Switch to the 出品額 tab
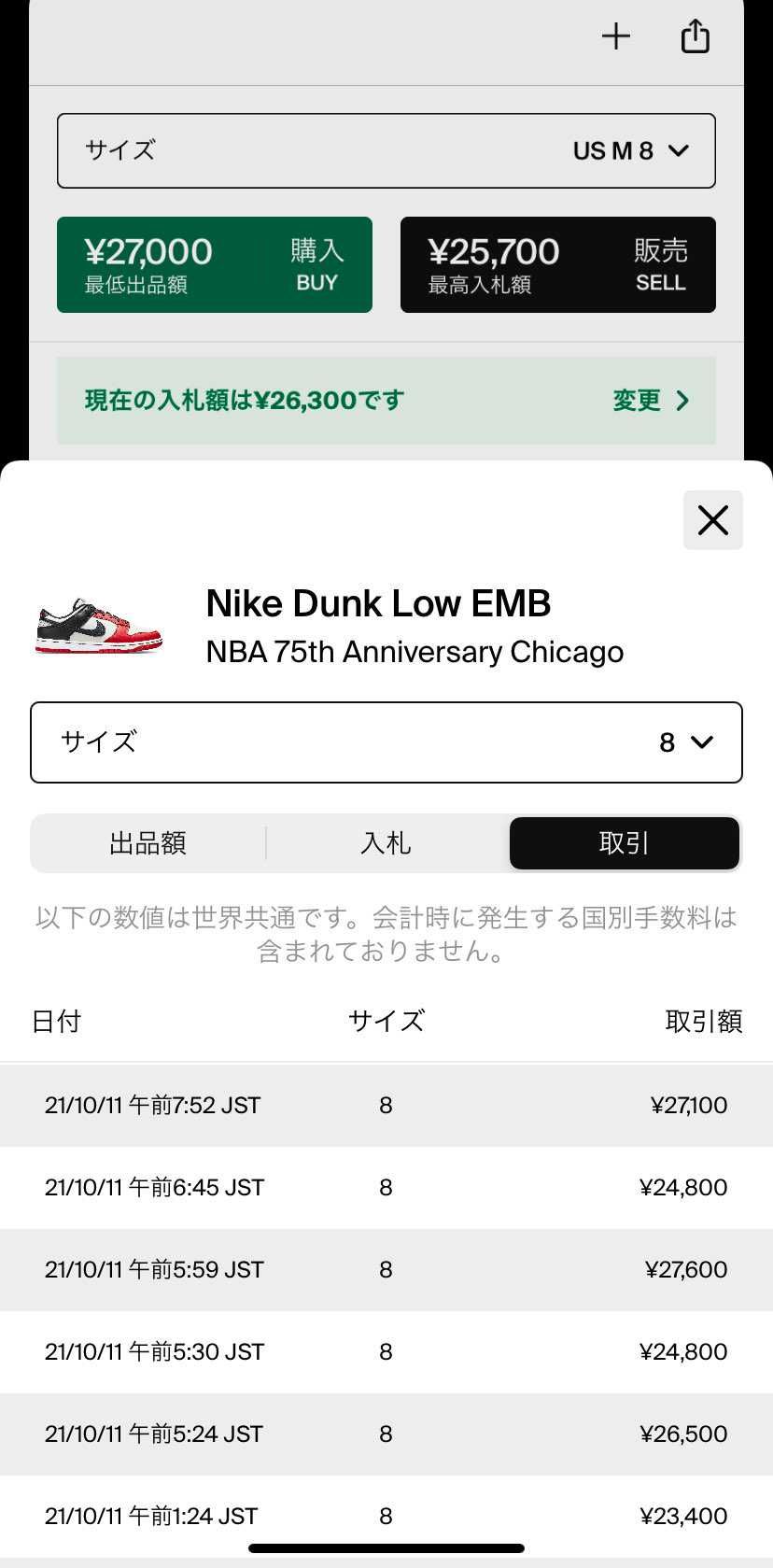Image resolution: width=773 pixels, height=1568 pixels. pos(147,842)
